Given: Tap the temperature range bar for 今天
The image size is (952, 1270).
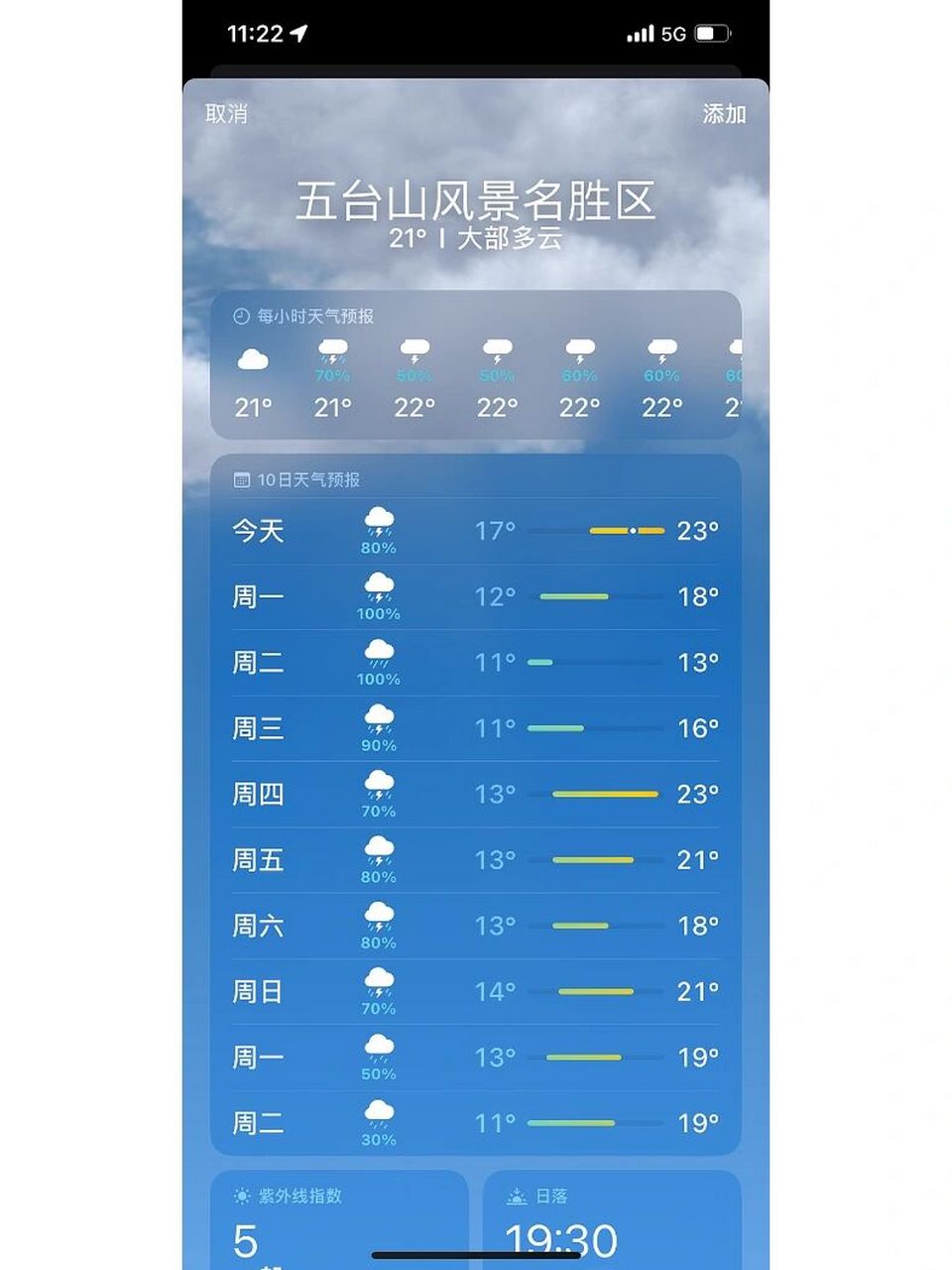Looking at the screenshot, I should tap(627, 531).
